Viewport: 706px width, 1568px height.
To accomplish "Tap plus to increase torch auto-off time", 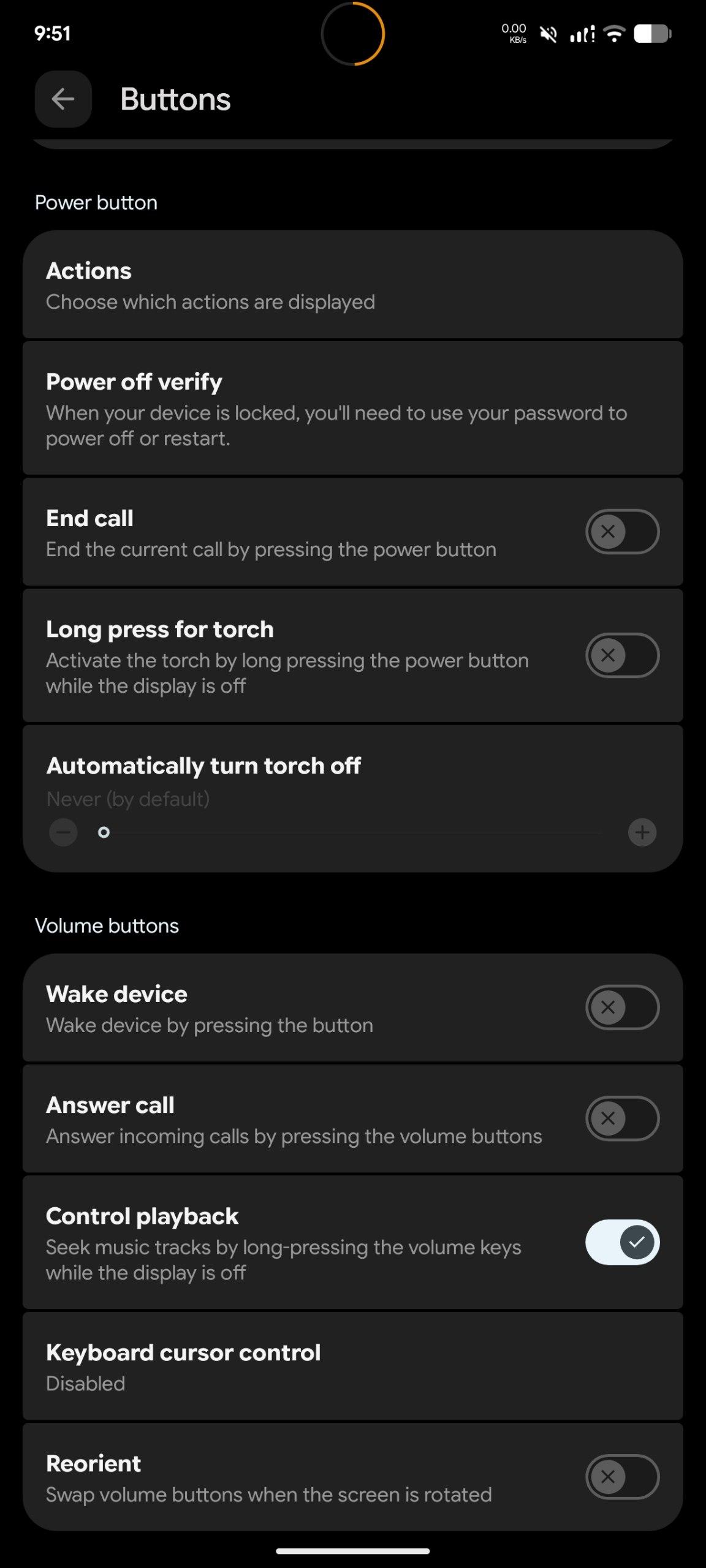I will [642, 832].
